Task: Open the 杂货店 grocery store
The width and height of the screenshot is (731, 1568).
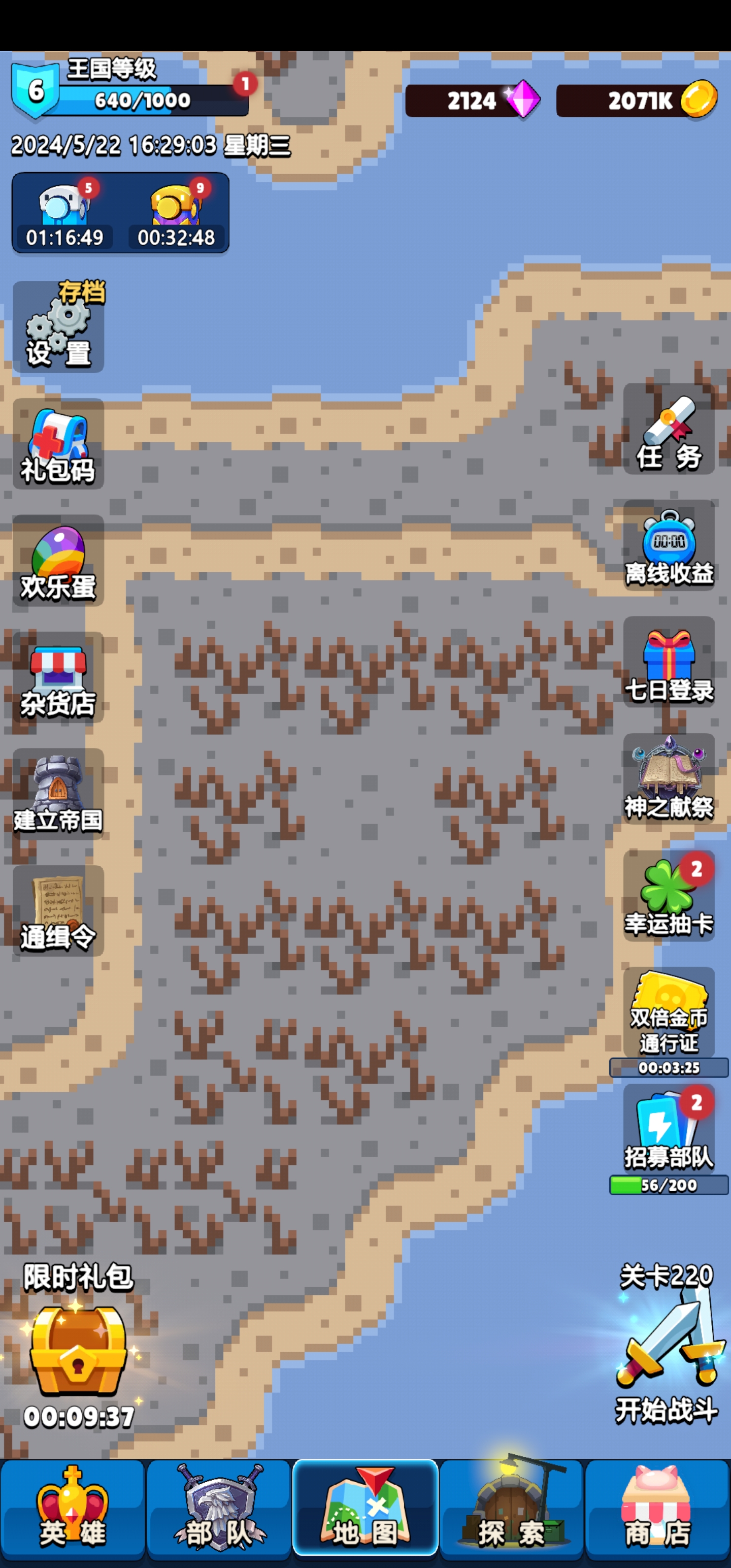Action: coord(58,678)
